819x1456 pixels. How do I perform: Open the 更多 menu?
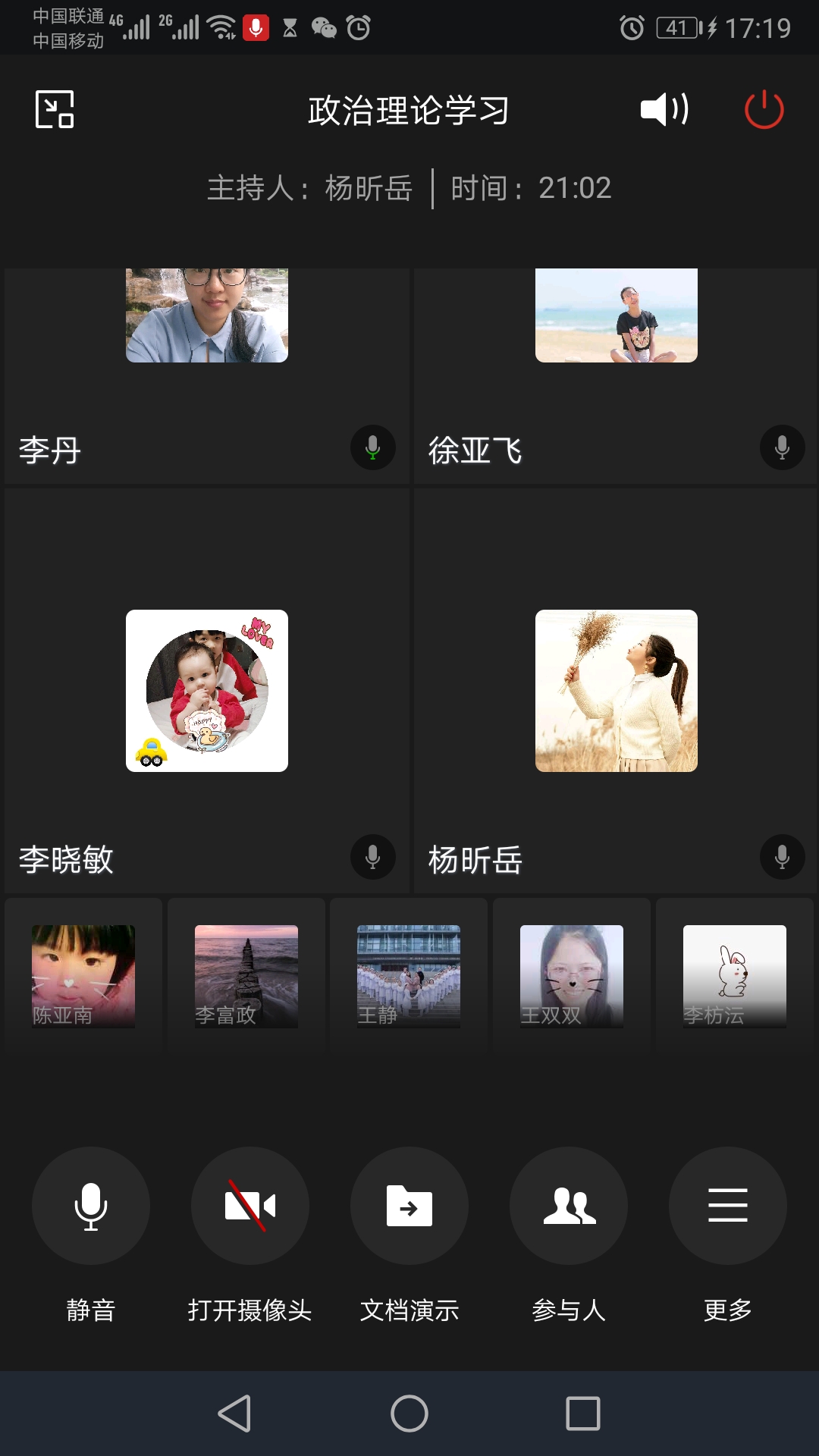[x=728, y=1206]
